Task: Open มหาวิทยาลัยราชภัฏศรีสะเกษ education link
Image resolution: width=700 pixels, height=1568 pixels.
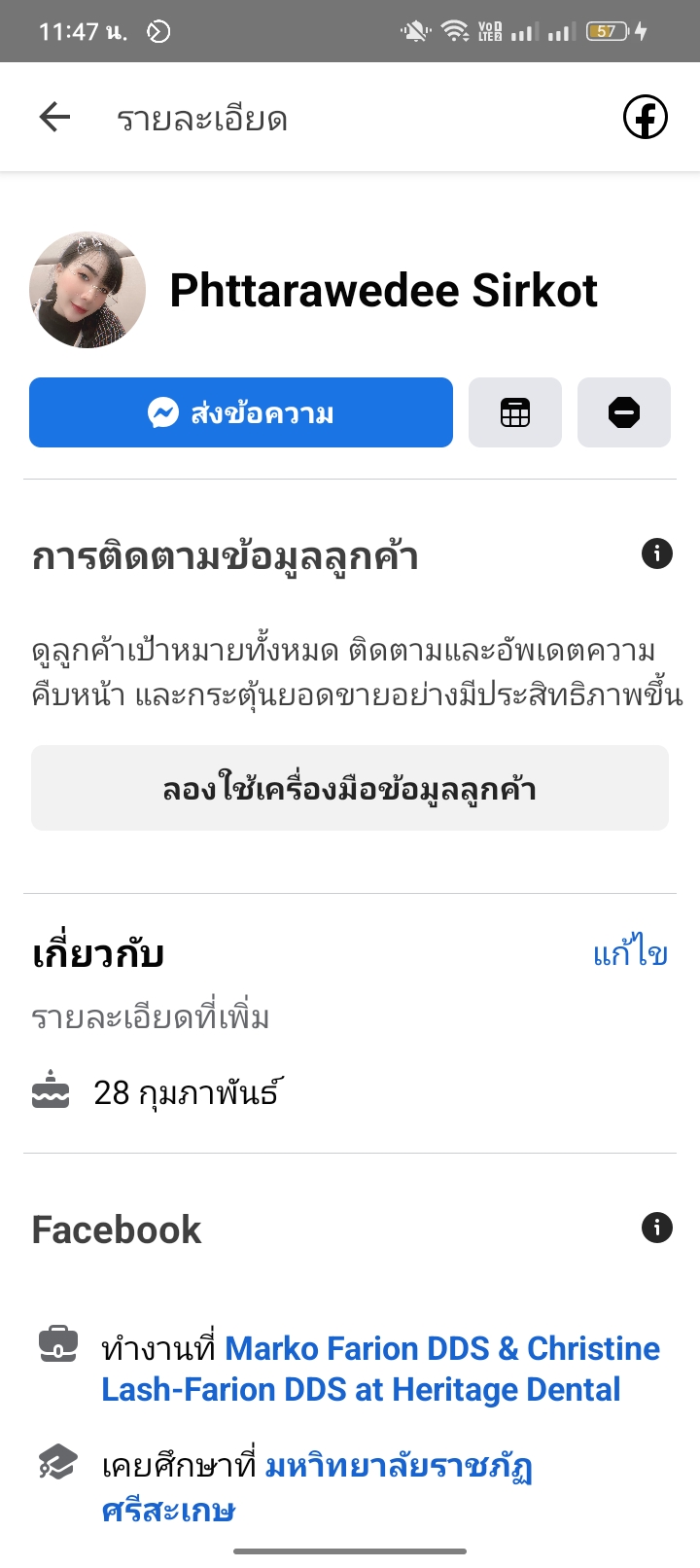Action: click(x=398, y=1466)
